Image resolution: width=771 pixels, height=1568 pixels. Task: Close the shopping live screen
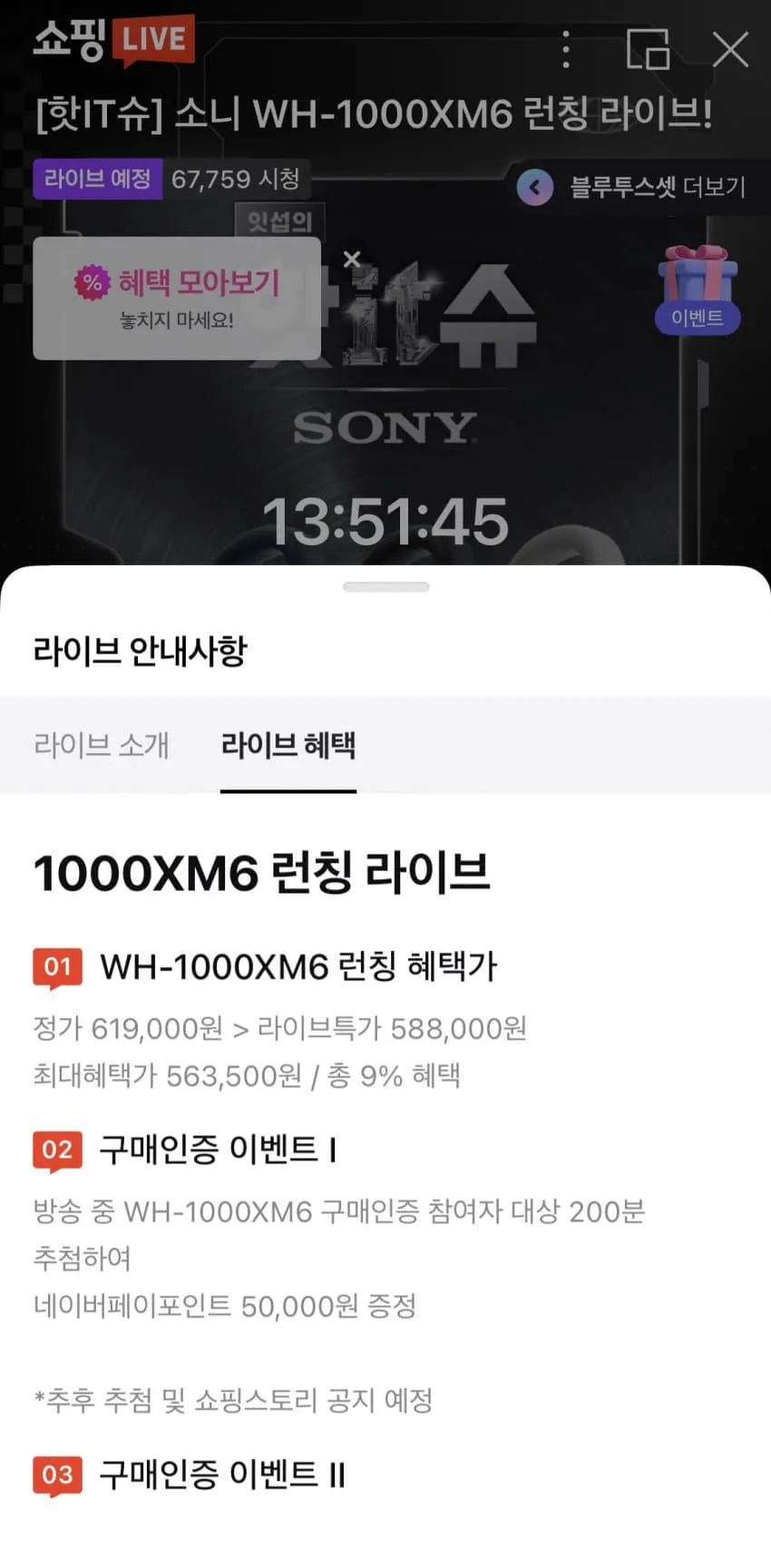coord(730,50)
